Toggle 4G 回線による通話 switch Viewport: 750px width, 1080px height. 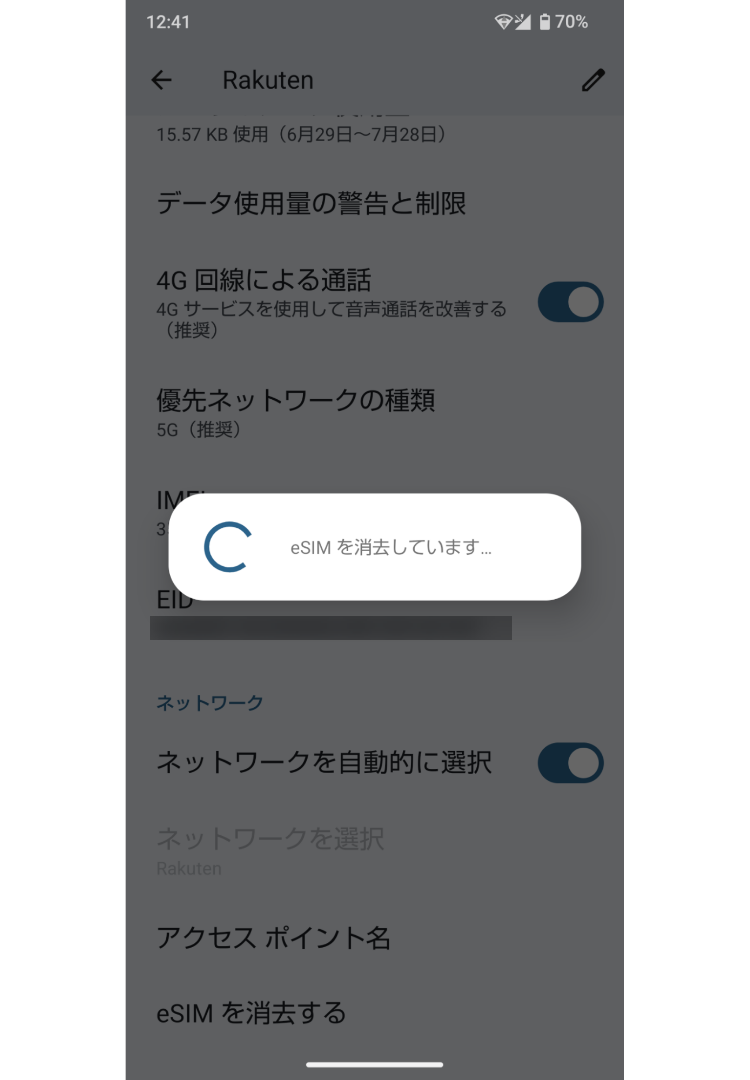[x=570, y=302]
